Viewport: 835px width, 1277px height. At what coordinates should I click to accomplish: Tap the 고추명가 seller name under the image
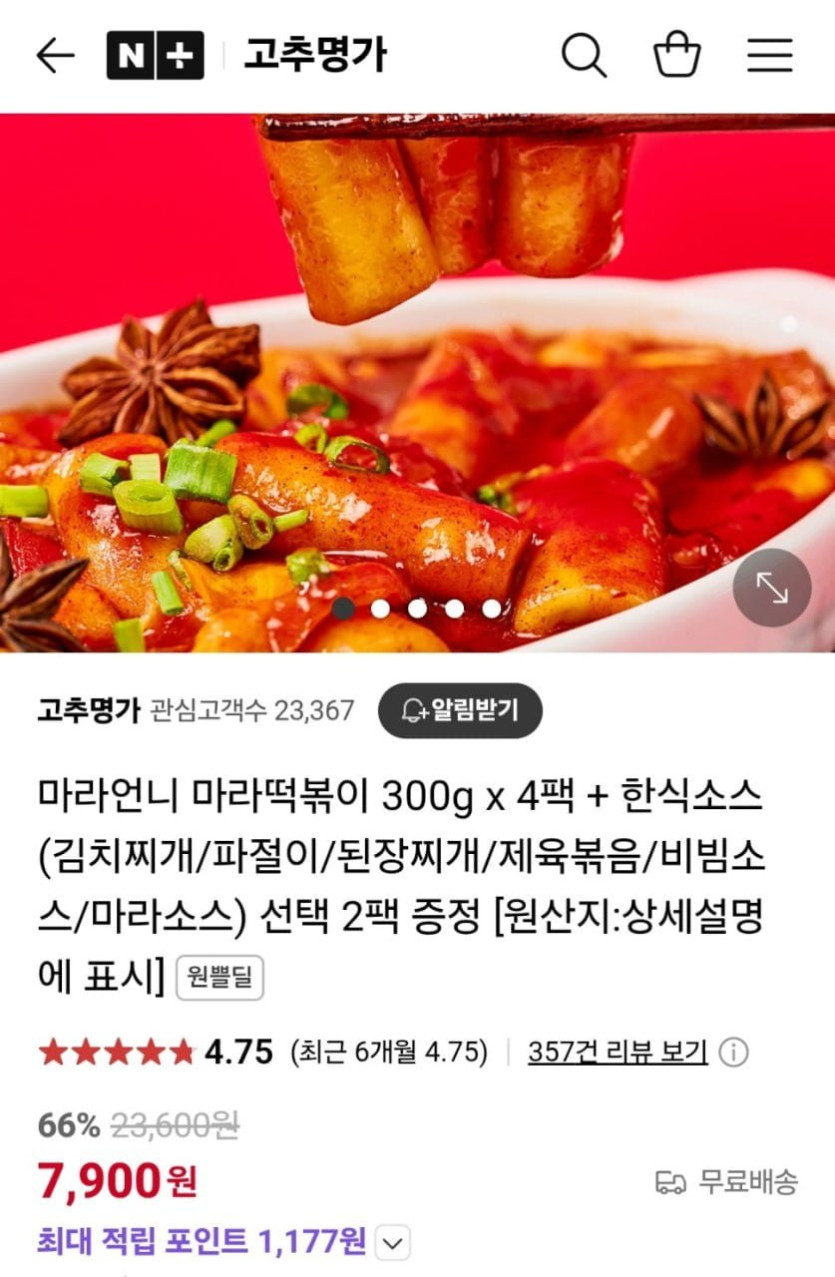[x=89, y=711]
